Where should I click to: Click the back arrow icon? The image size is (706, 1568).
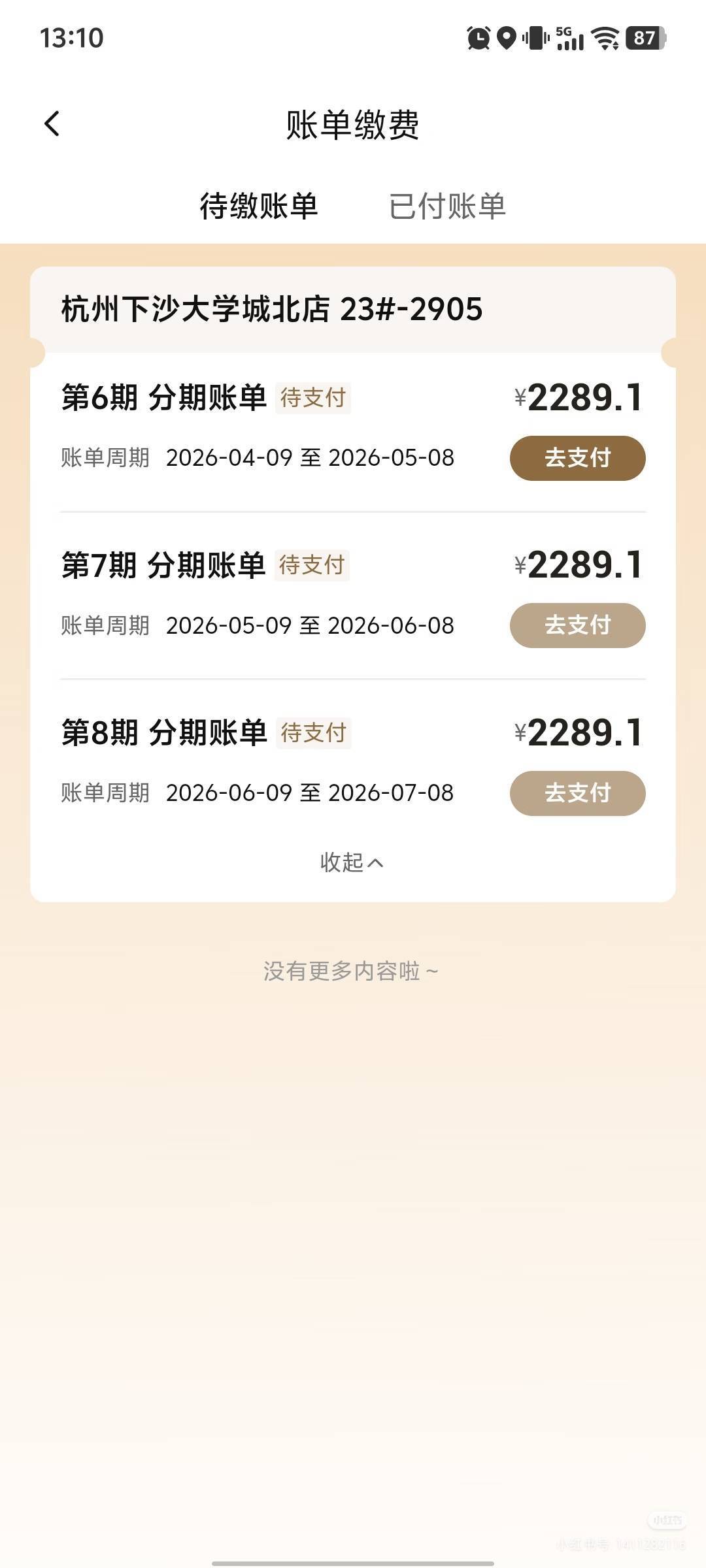[x=52, y=122]
